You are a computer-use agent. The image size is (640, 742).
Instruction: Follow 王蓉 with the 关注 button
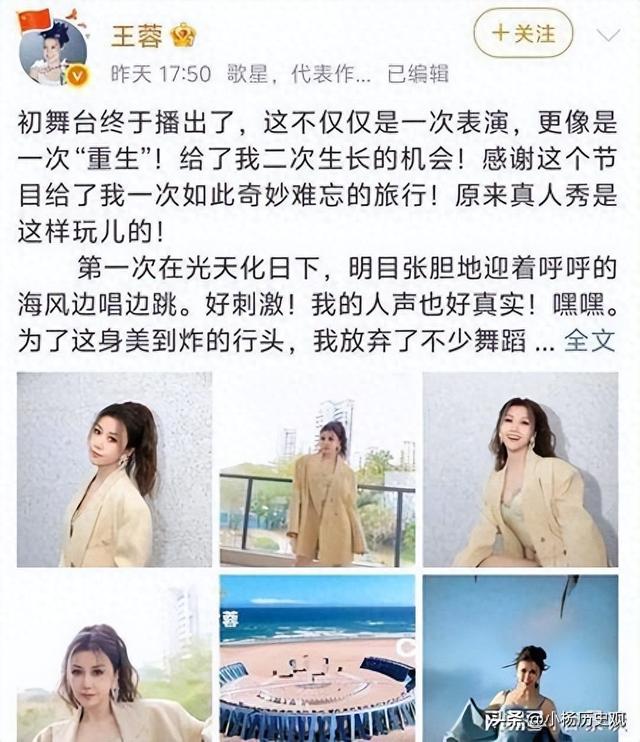tap(524, 34)
